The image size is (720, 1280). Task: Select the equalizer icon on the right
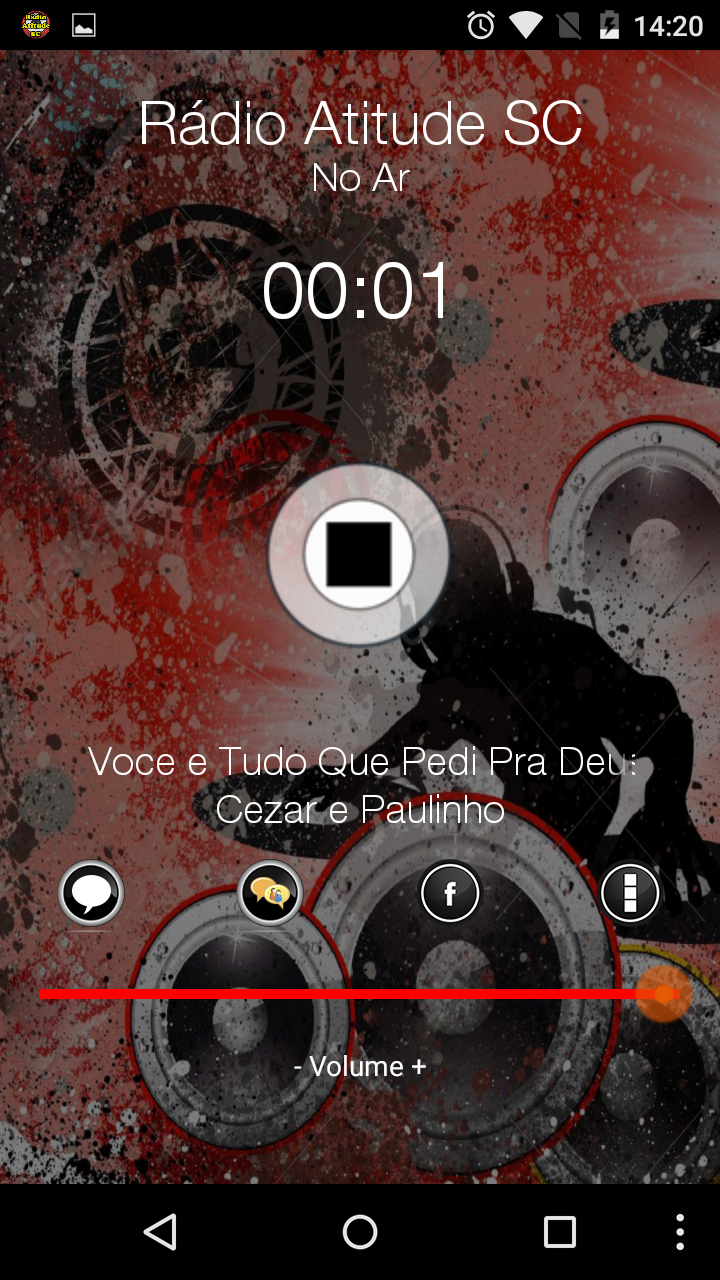point(630,892)
